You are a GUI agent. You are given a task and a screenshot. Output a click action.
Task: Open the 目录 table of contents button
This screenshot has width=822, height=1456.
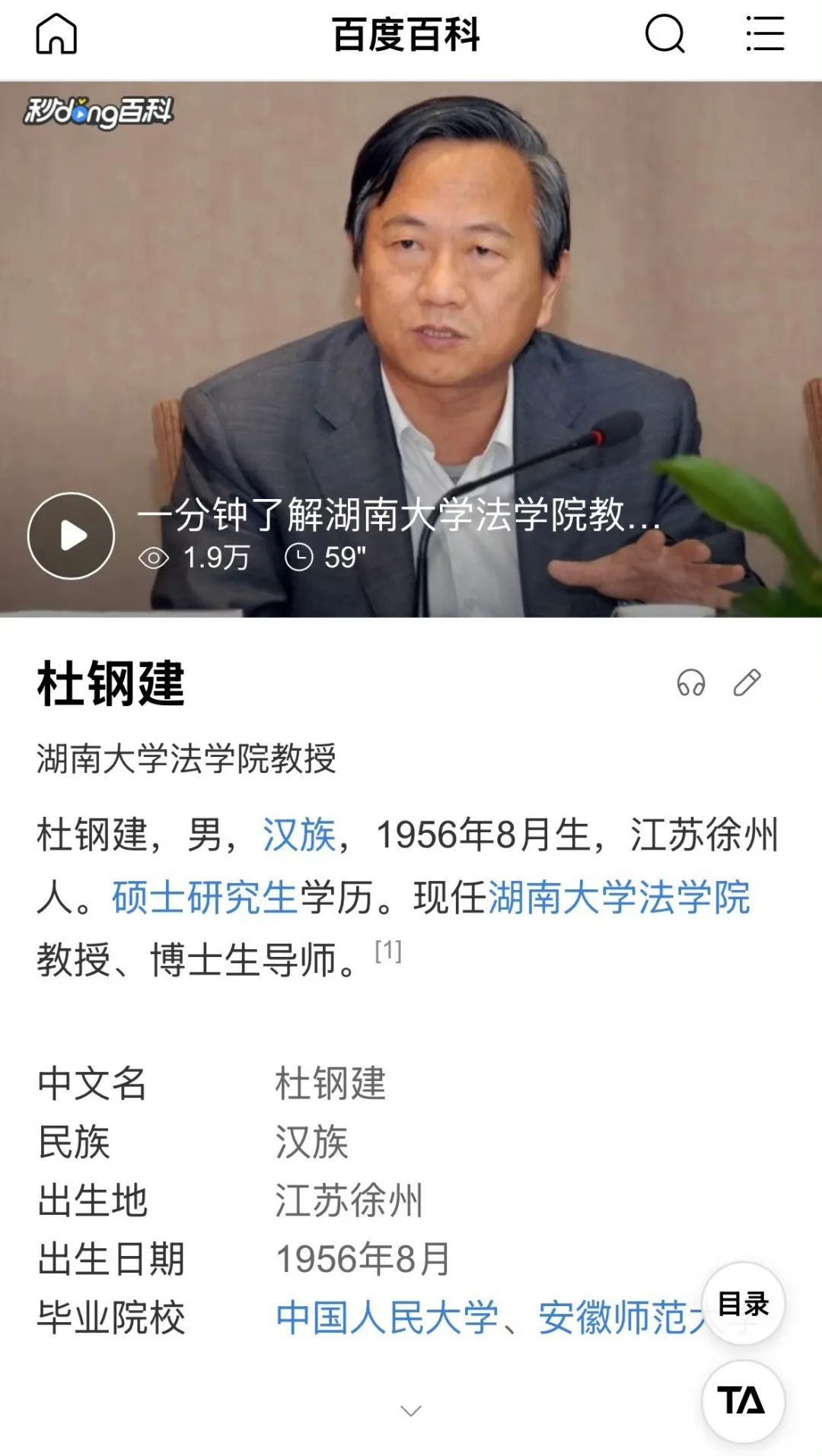point(743,1304)
